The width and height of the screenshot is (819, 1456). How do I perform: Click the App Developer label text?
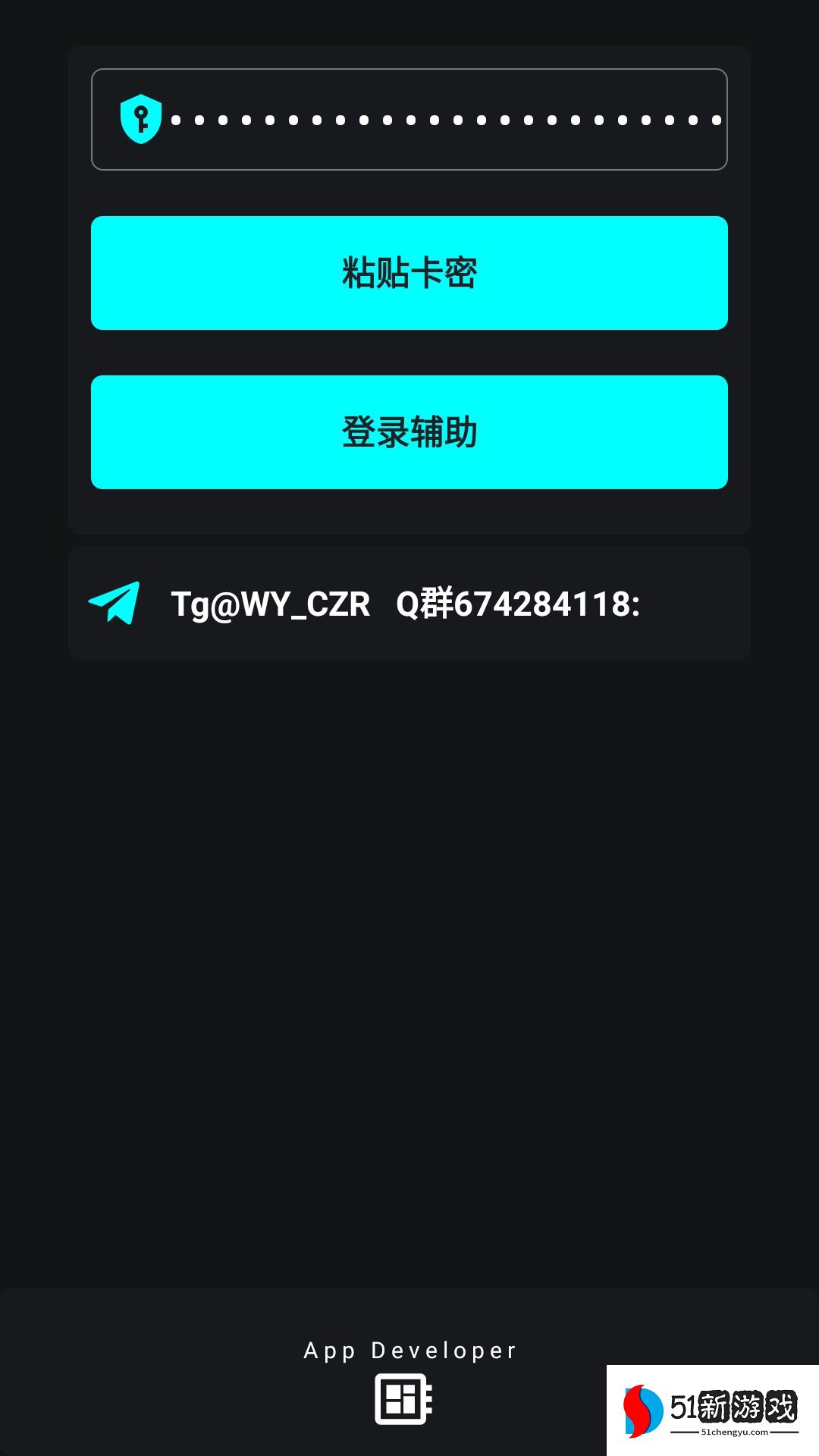pyautogui.click(x=409, y=1351)
